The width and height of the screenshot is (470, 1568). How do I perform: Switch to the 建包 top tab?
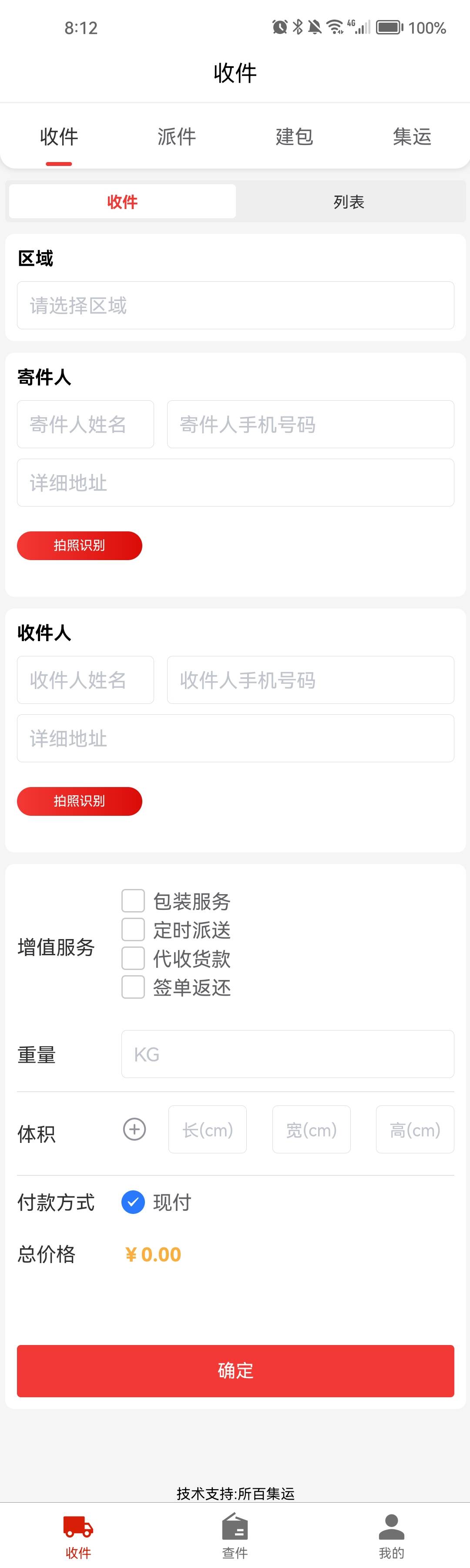point(294,136)
